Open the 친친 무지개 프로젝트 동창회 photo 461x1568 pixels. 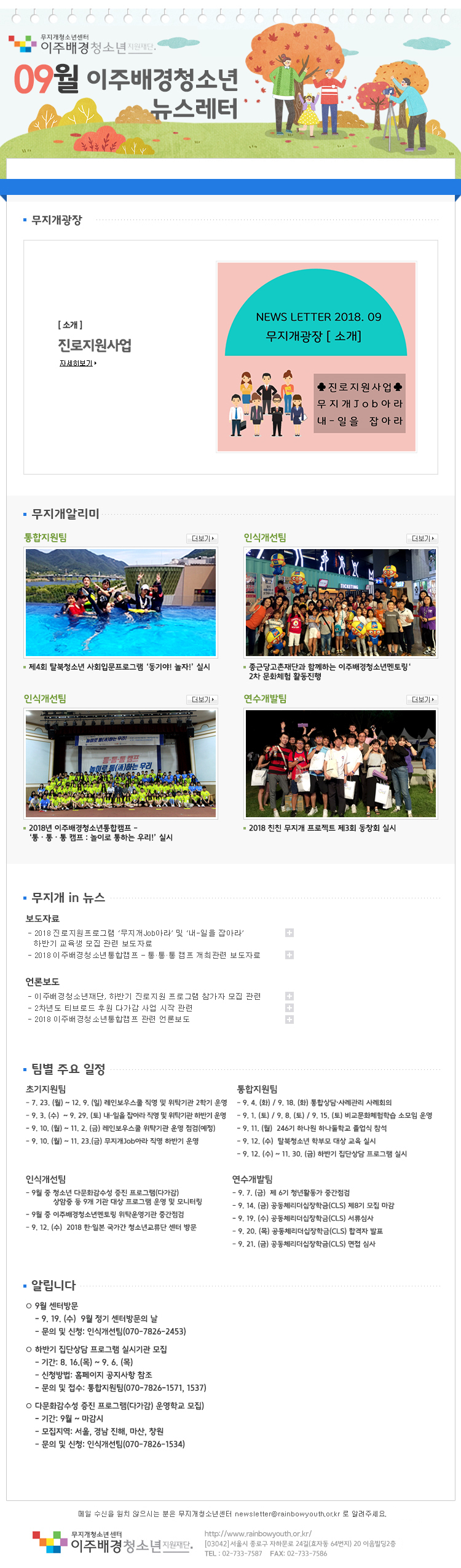coord(341,764)
